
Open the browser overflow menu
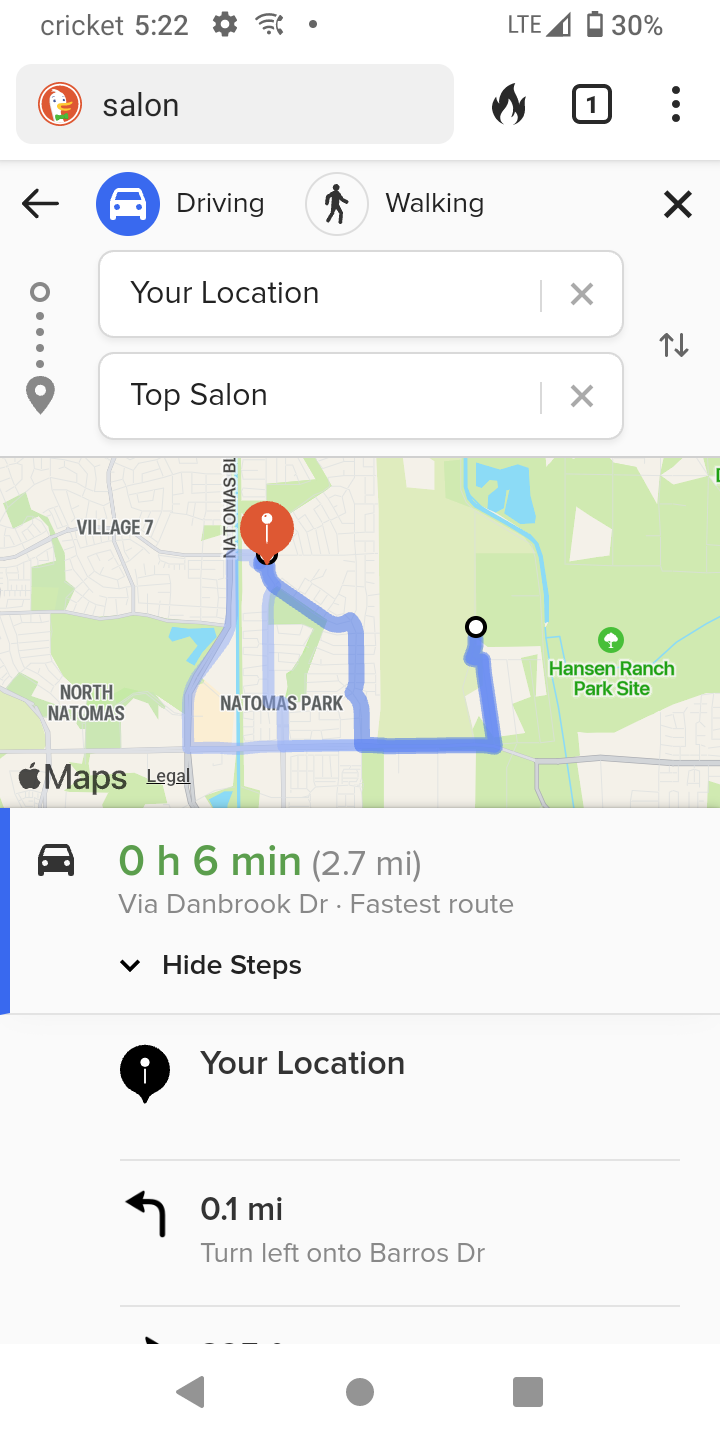click(x=676, y=104)
